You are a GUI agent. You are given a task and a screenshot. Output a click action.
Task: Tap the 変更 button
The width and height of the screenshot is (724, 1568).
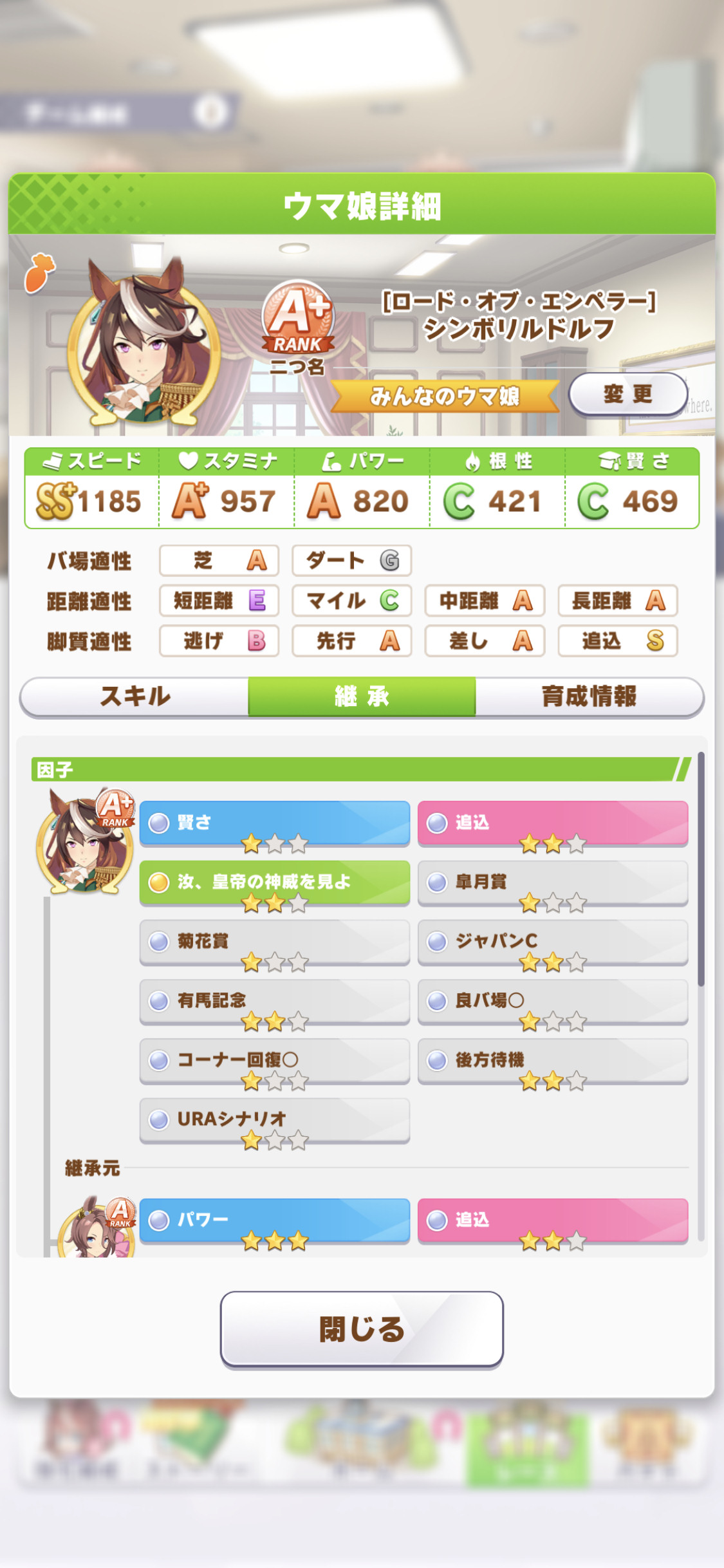(628, 394)
